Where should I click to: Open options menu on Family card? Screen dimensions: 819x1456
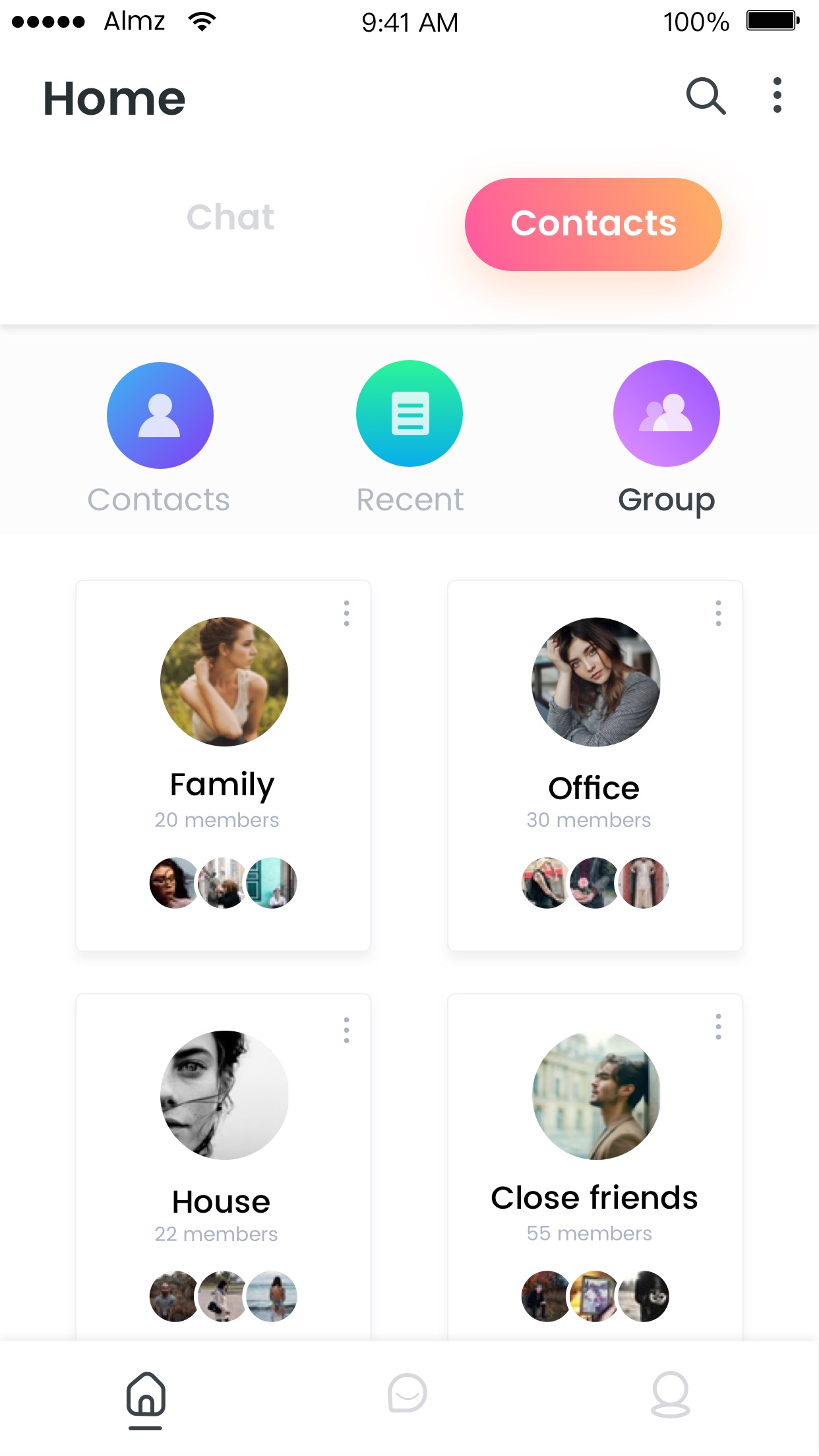346,613
